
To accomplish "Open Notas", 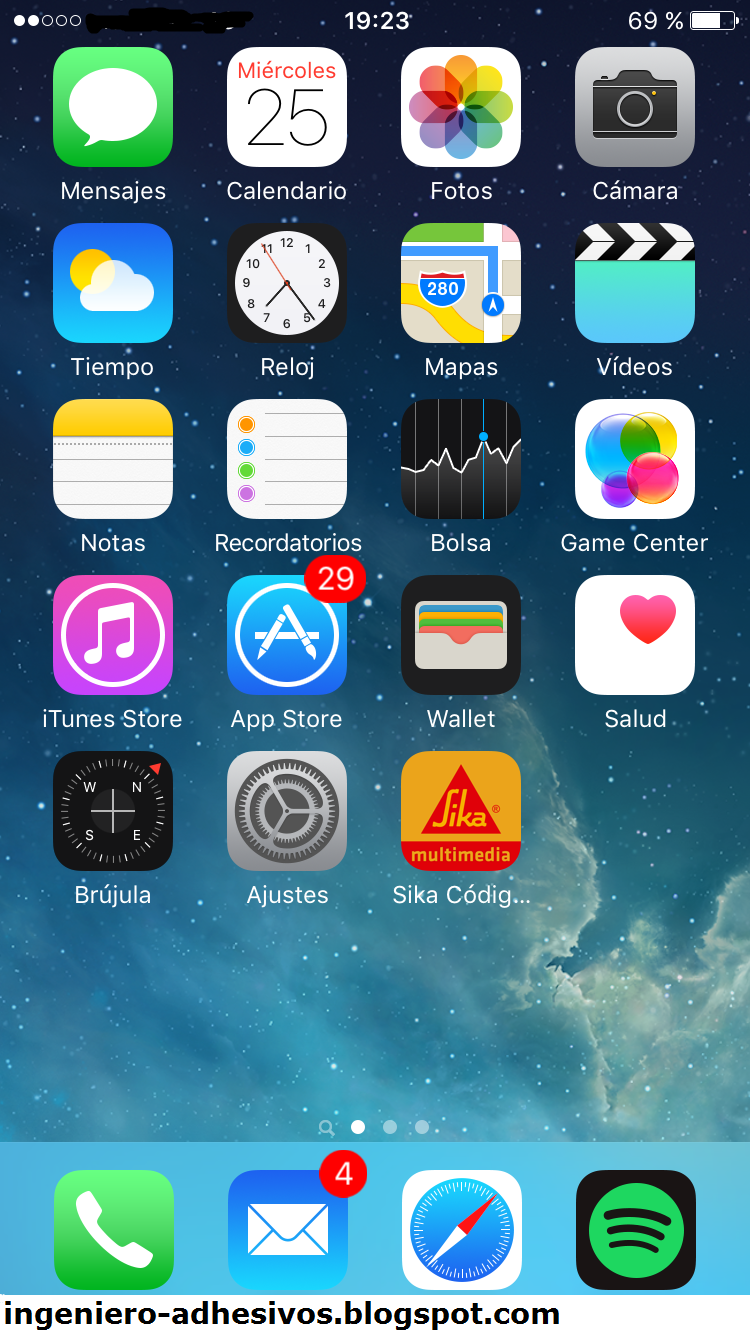I will [113, 459].
